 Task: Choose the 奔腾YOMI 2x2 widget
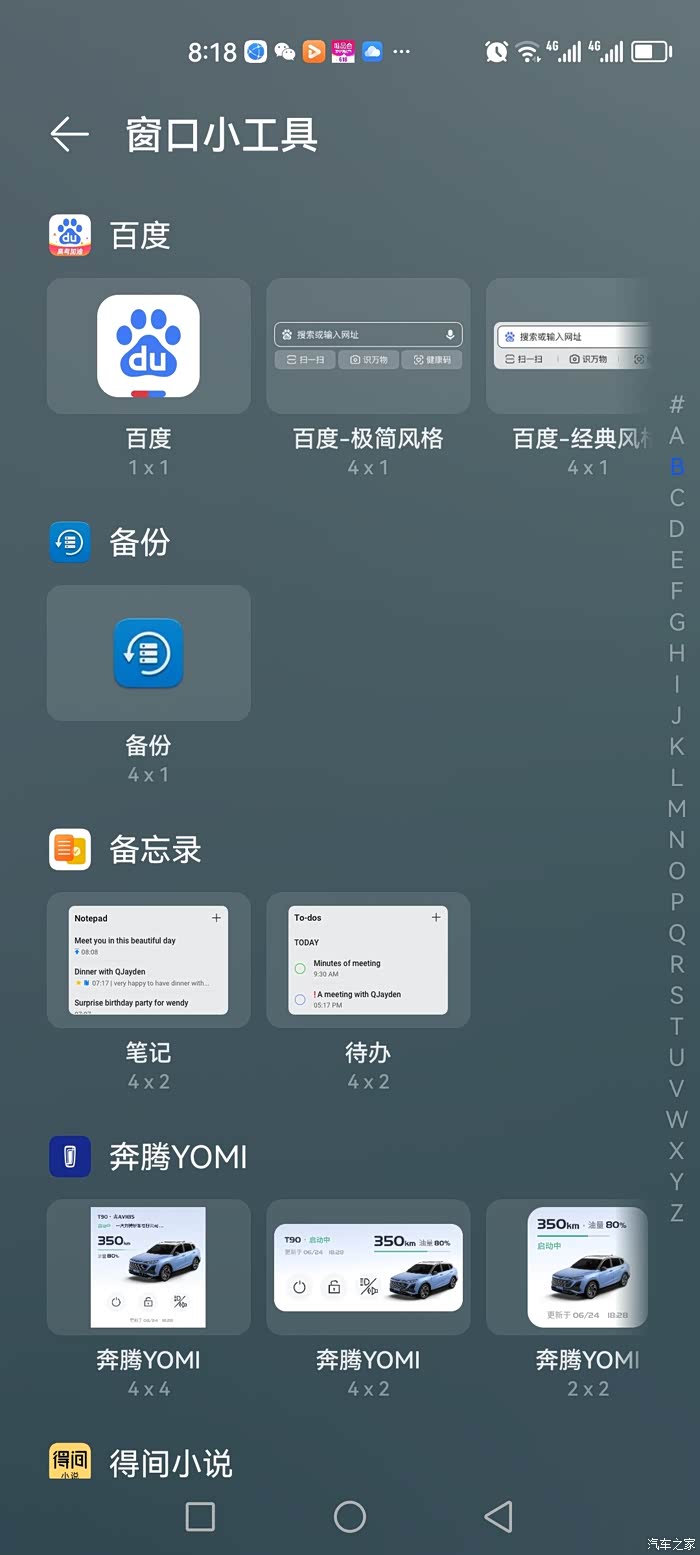568,1267
